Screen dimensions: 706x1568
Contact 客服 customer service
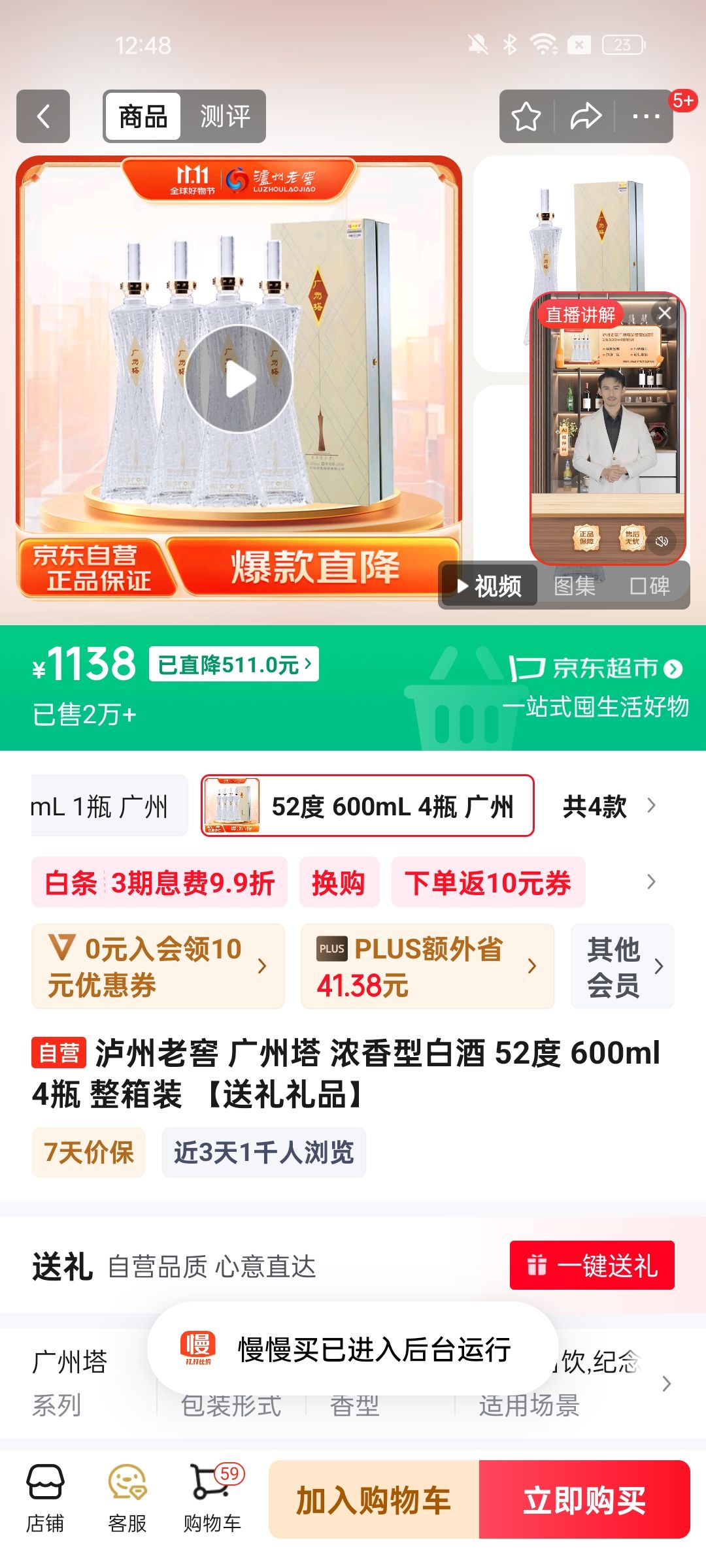(128, 1496)
